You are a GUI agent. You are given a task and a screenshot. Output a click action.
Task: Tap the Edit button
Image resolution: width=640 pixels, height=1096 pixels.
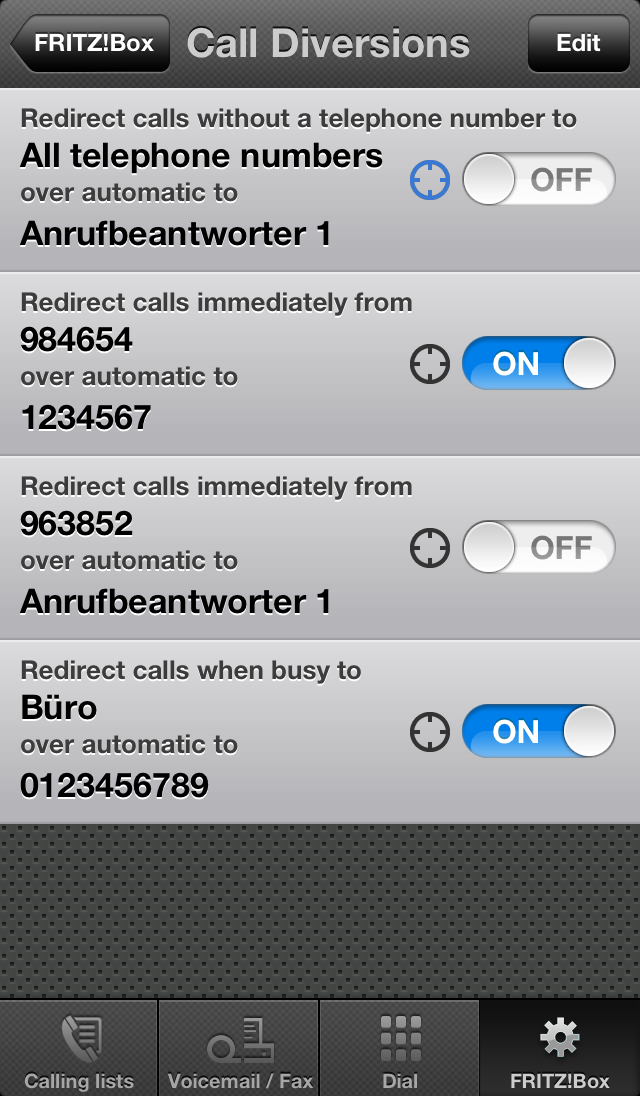[578, 44]
